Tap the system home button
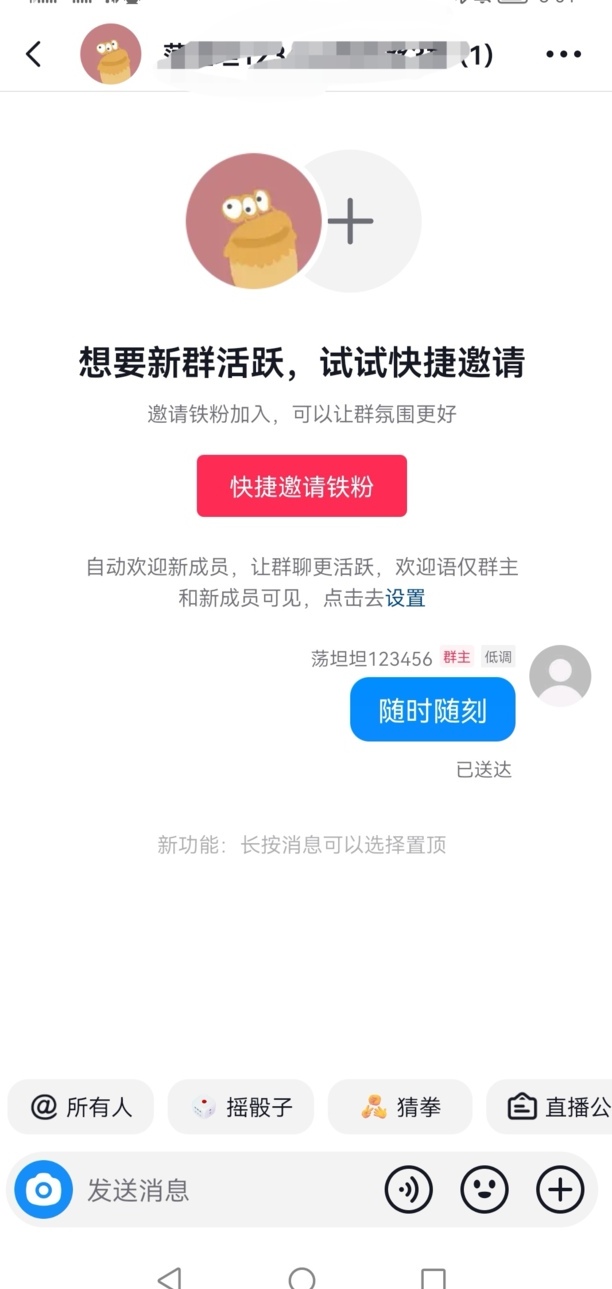Viewport: 612px width, 1289px height. (x=302, y=1277)
